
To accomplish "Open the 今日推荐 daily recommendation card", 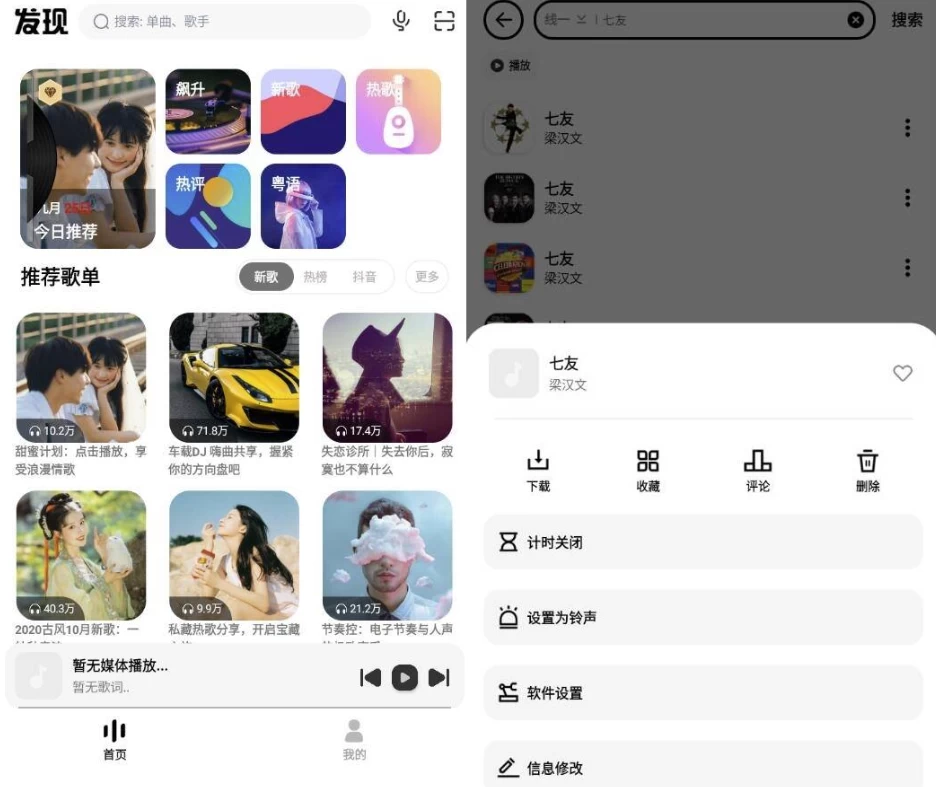I will (x=88, y=158).
